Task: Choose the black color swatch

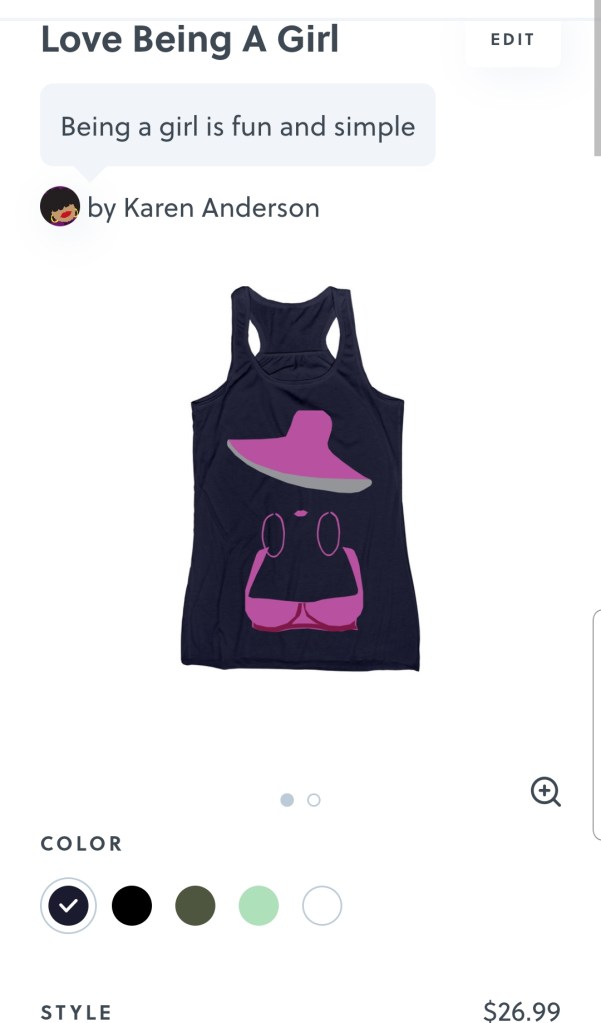Action: pyautogui.click(x=132, y=906)
